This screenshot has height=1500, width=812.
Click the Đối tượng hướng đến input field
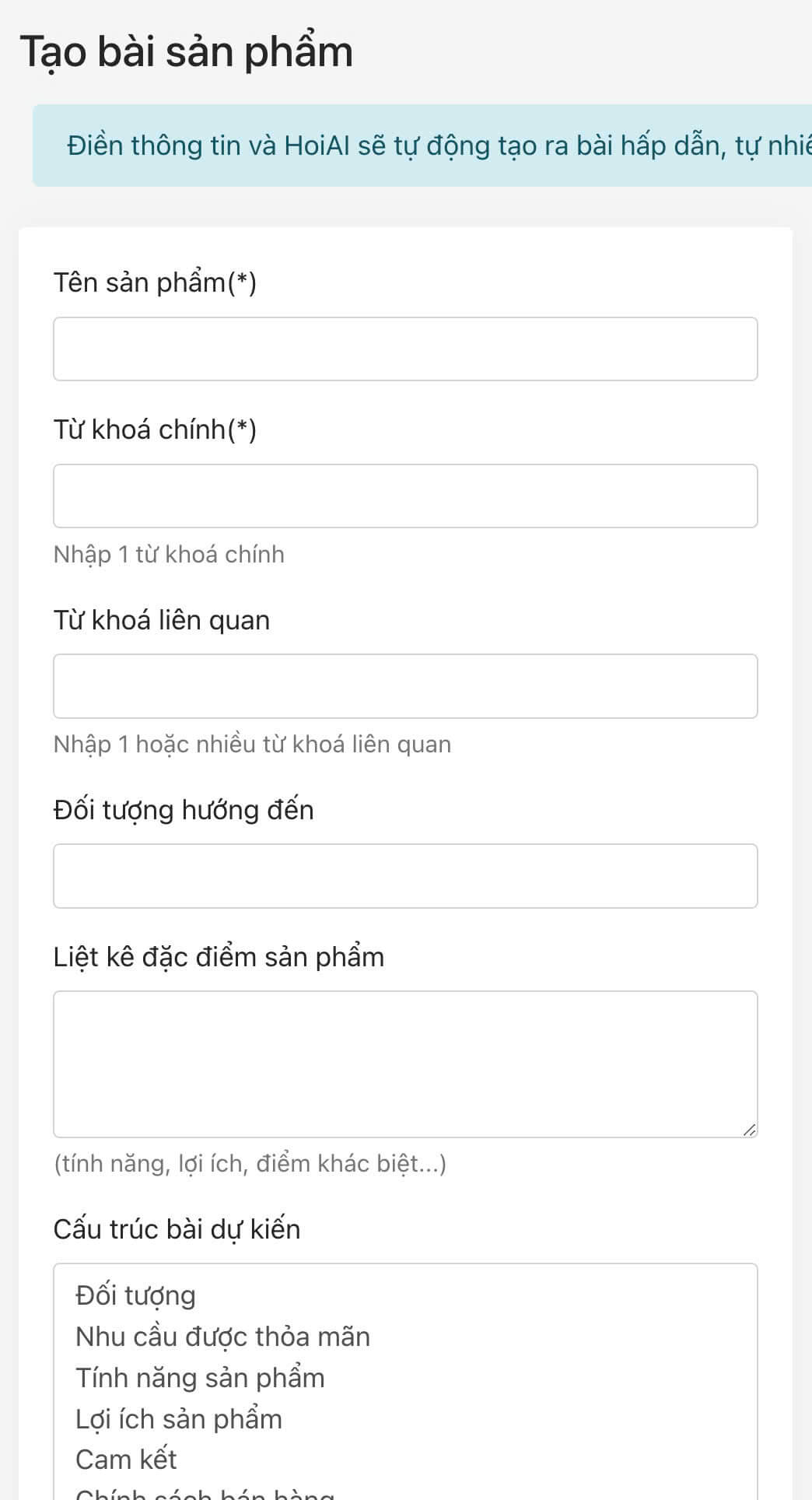(404, 875)
